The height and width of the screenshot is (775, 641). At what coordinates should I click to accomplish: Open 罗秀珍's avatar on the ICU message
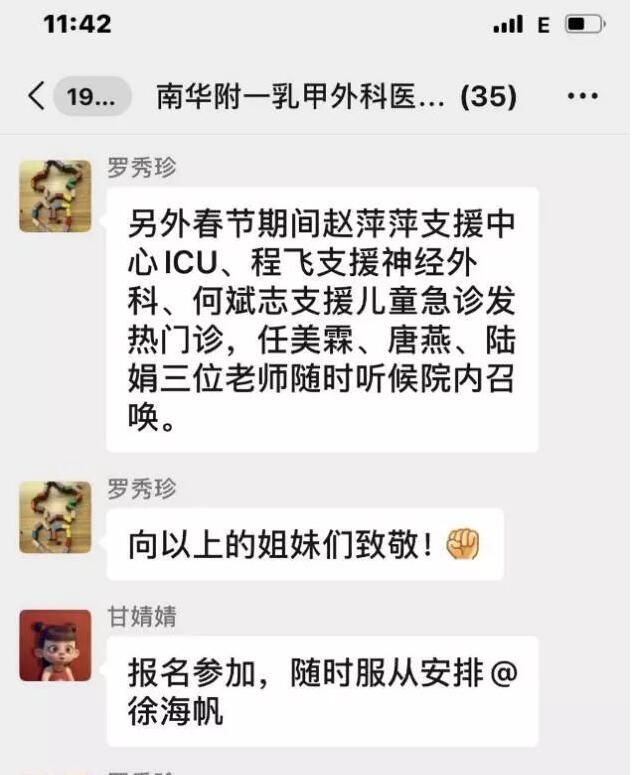point(55,195)
